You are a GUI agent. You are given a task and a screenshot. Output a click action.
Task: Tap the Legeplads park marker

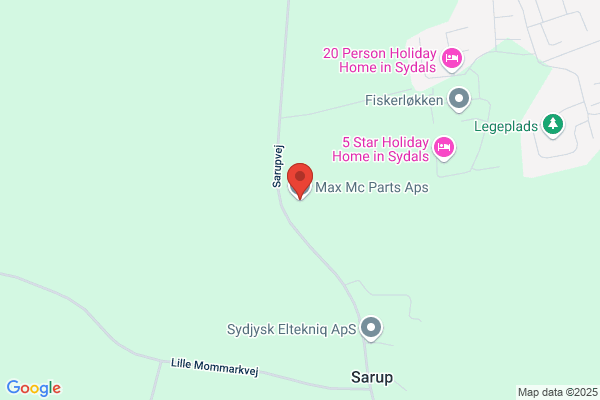tap(553, 126)
